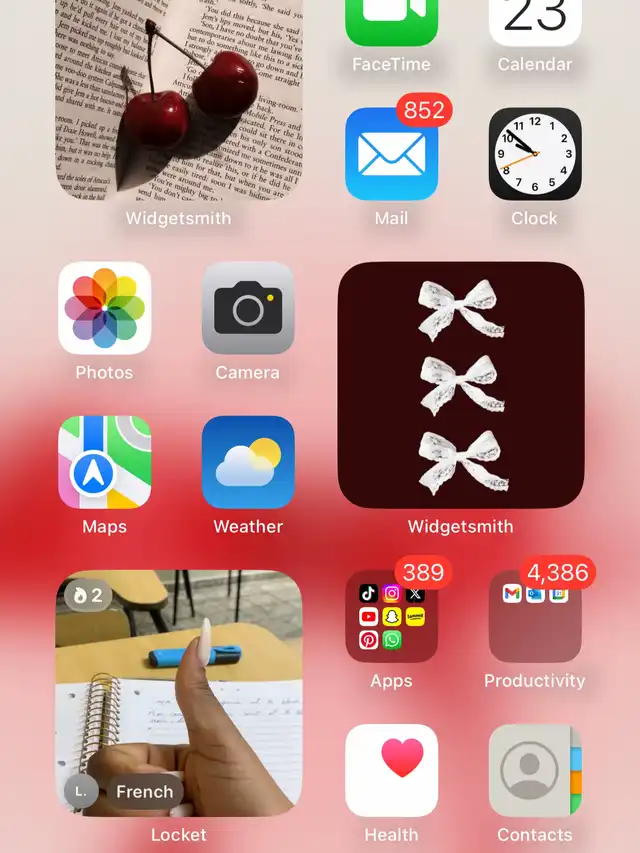Launch the Clock app

535,154
